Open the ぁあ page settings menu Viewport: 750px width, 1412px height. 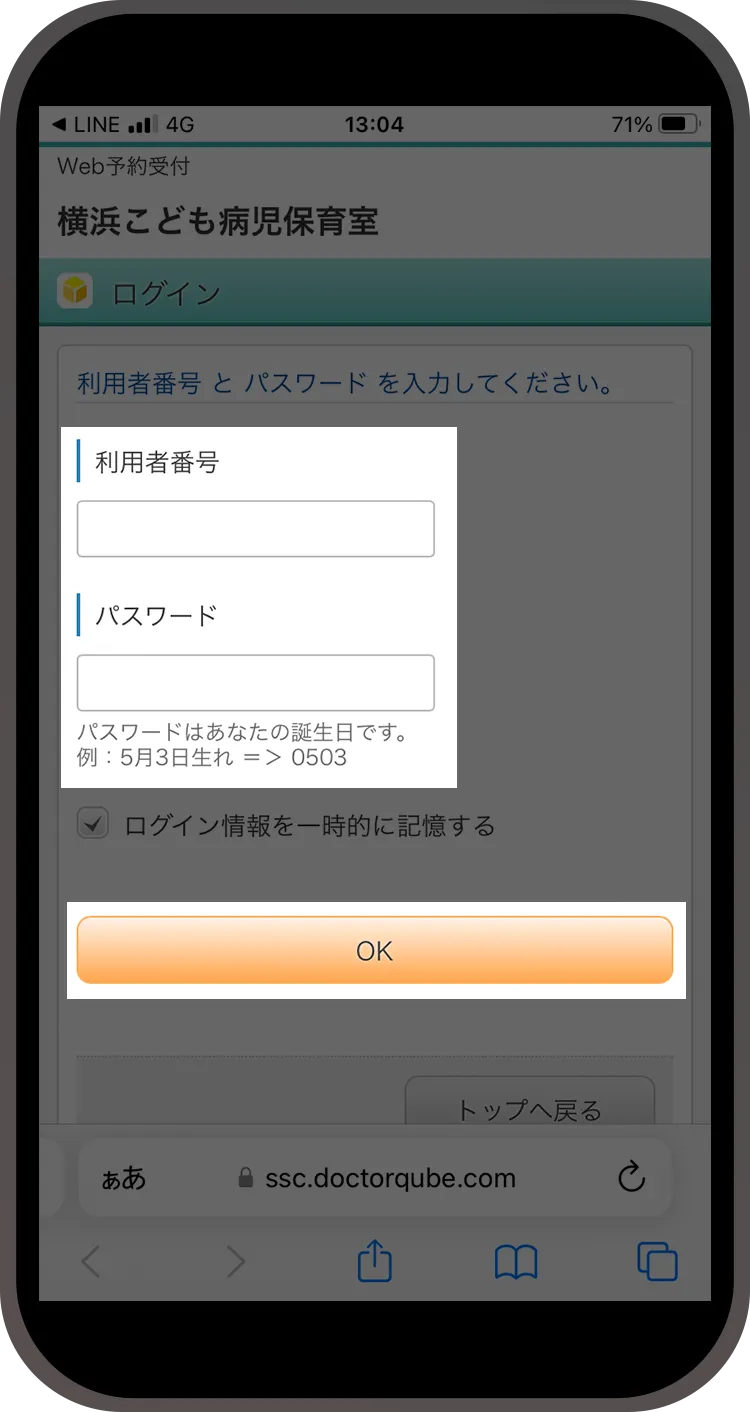(x=124, y=1178)
